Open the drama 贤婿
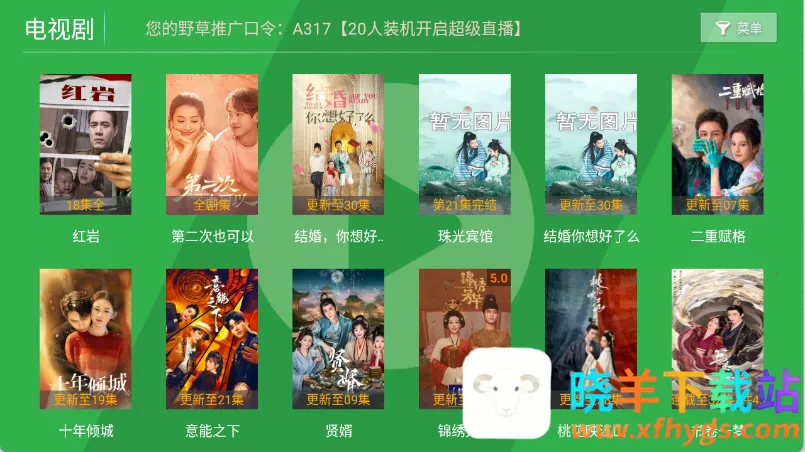This screenshot has height=452, width=805. (x=338, y=338)
